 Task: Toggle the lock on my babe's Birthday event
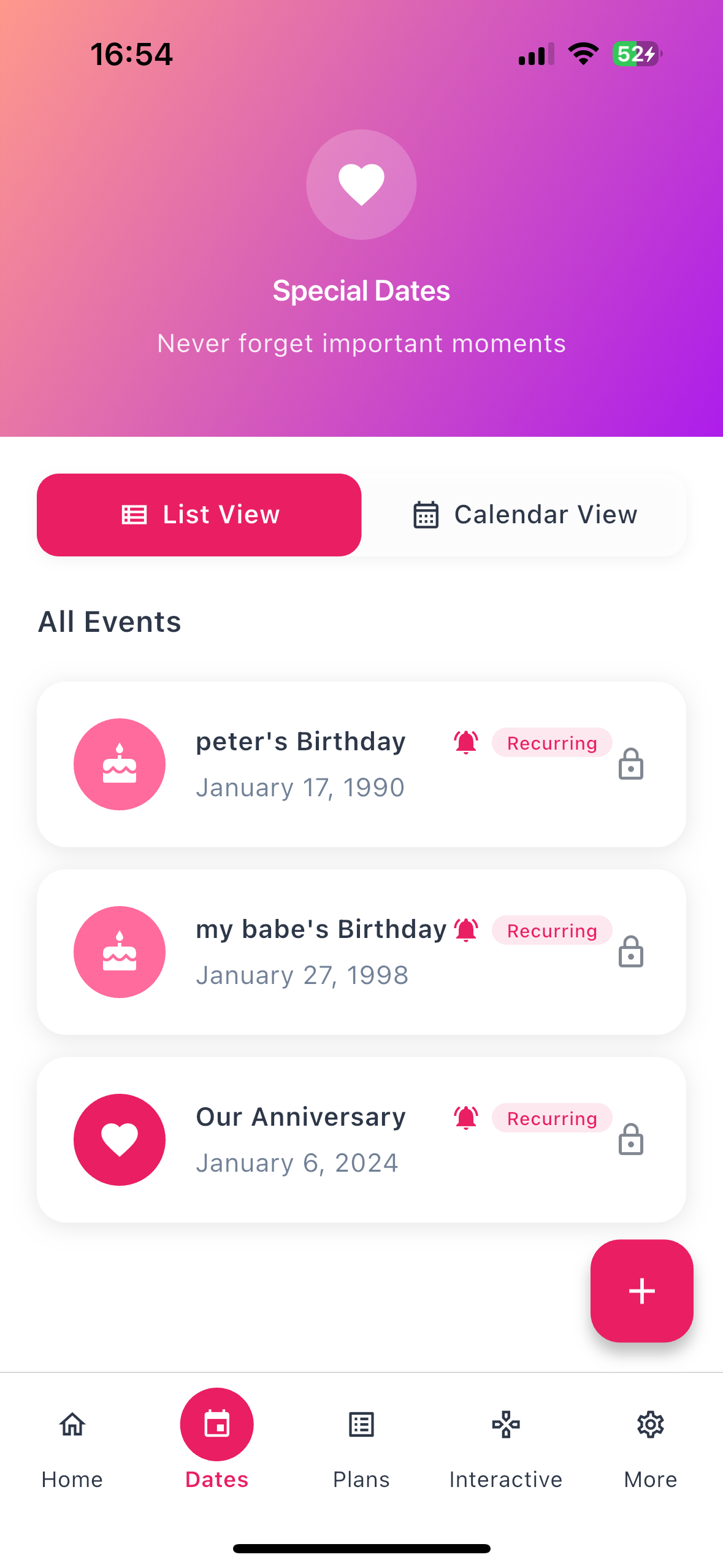[630, 951]
